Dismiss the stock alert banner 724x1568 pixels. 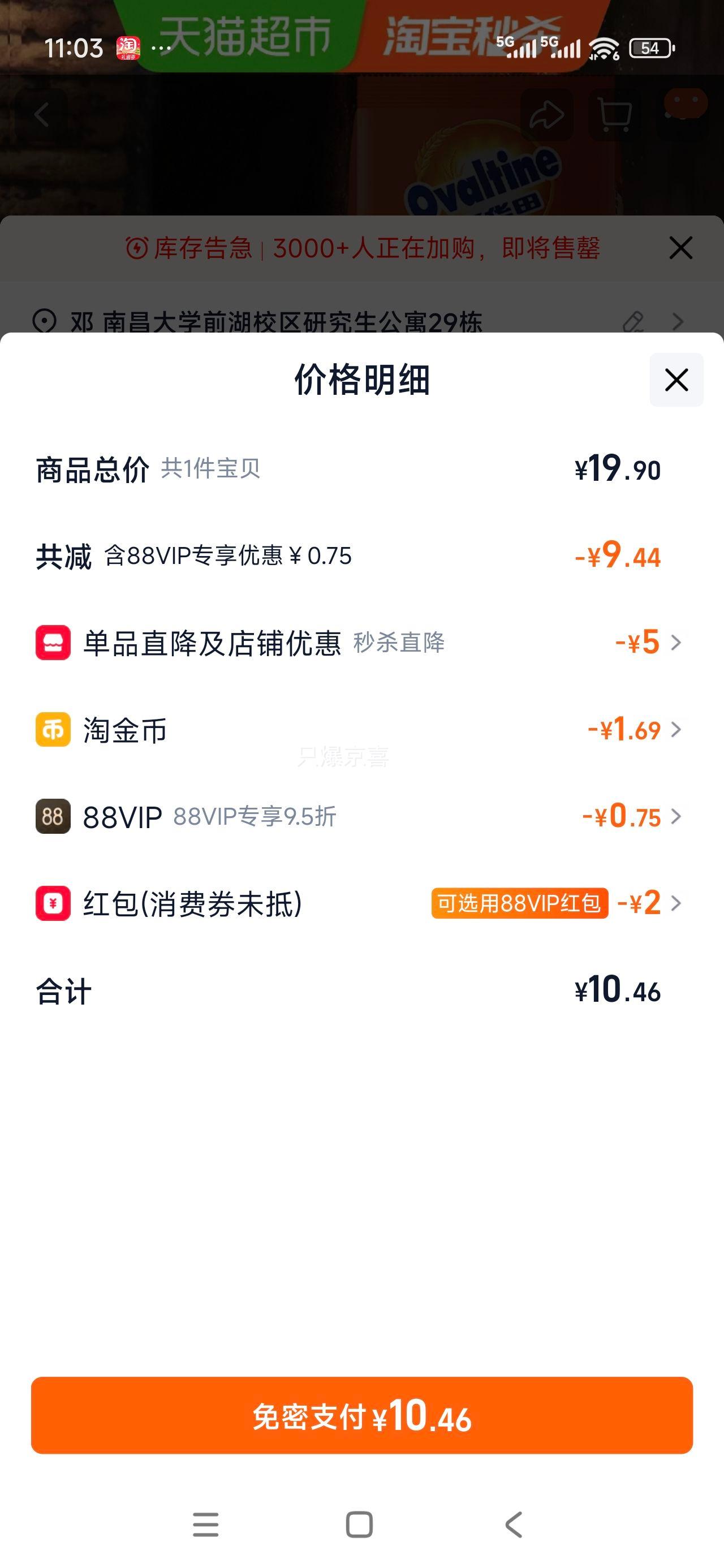[680, 248]
